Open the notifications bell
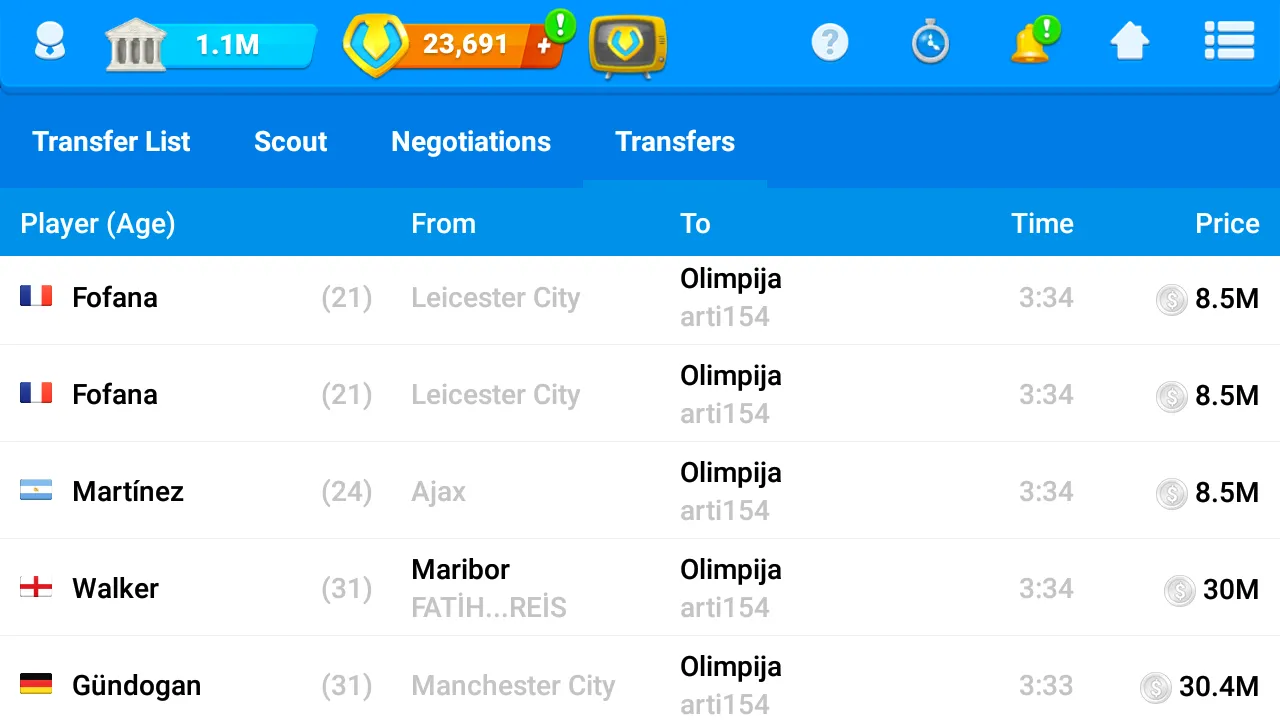The width and height of the screenshot is (1280, 720). (x=1032, y=42)
